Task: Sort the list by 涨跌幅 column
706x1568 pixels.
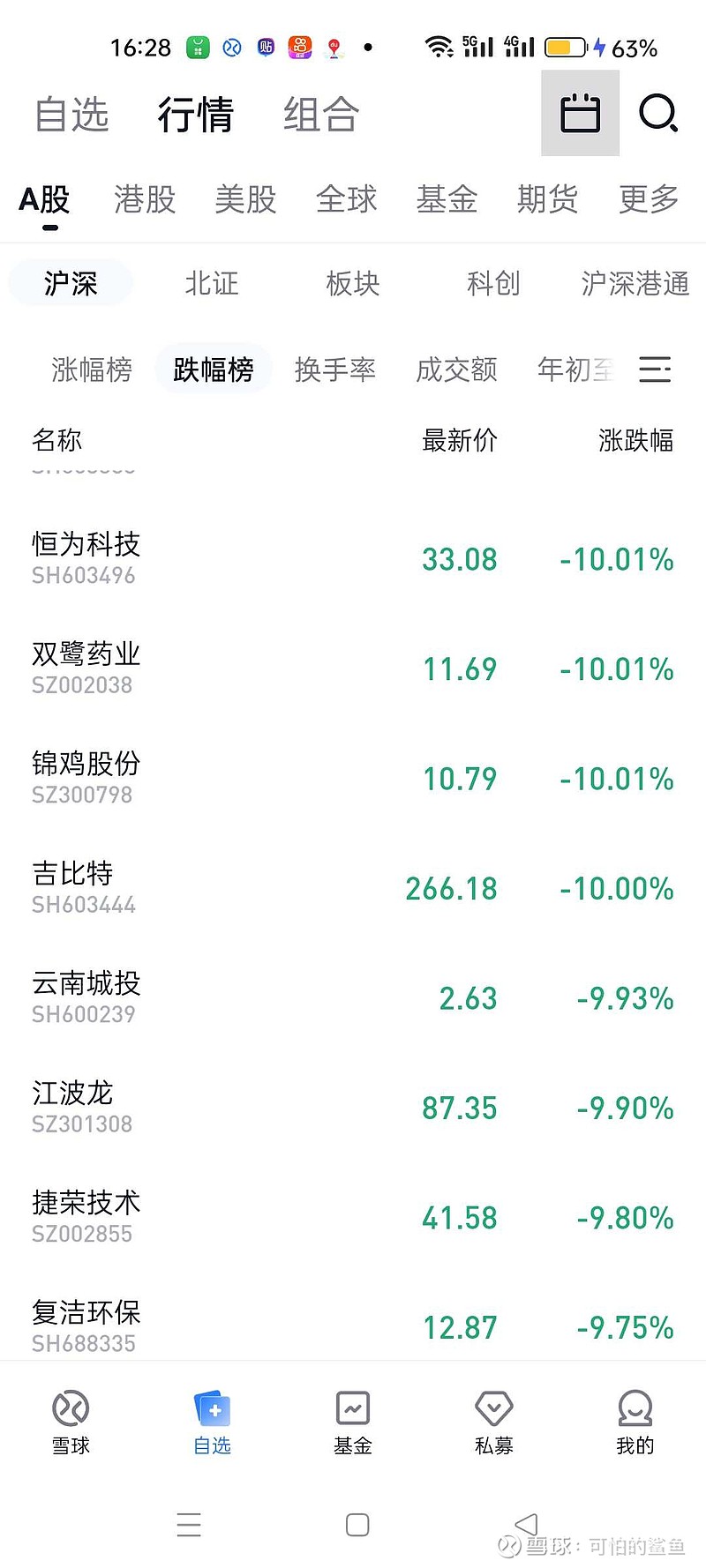Action: [635, 440]
